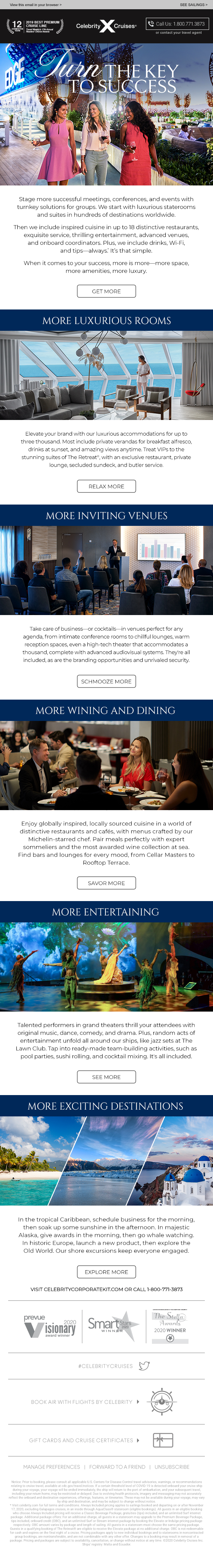Select the RELAX MORE button
Viewport: 213px width, 1568px height.
point(106,486)
